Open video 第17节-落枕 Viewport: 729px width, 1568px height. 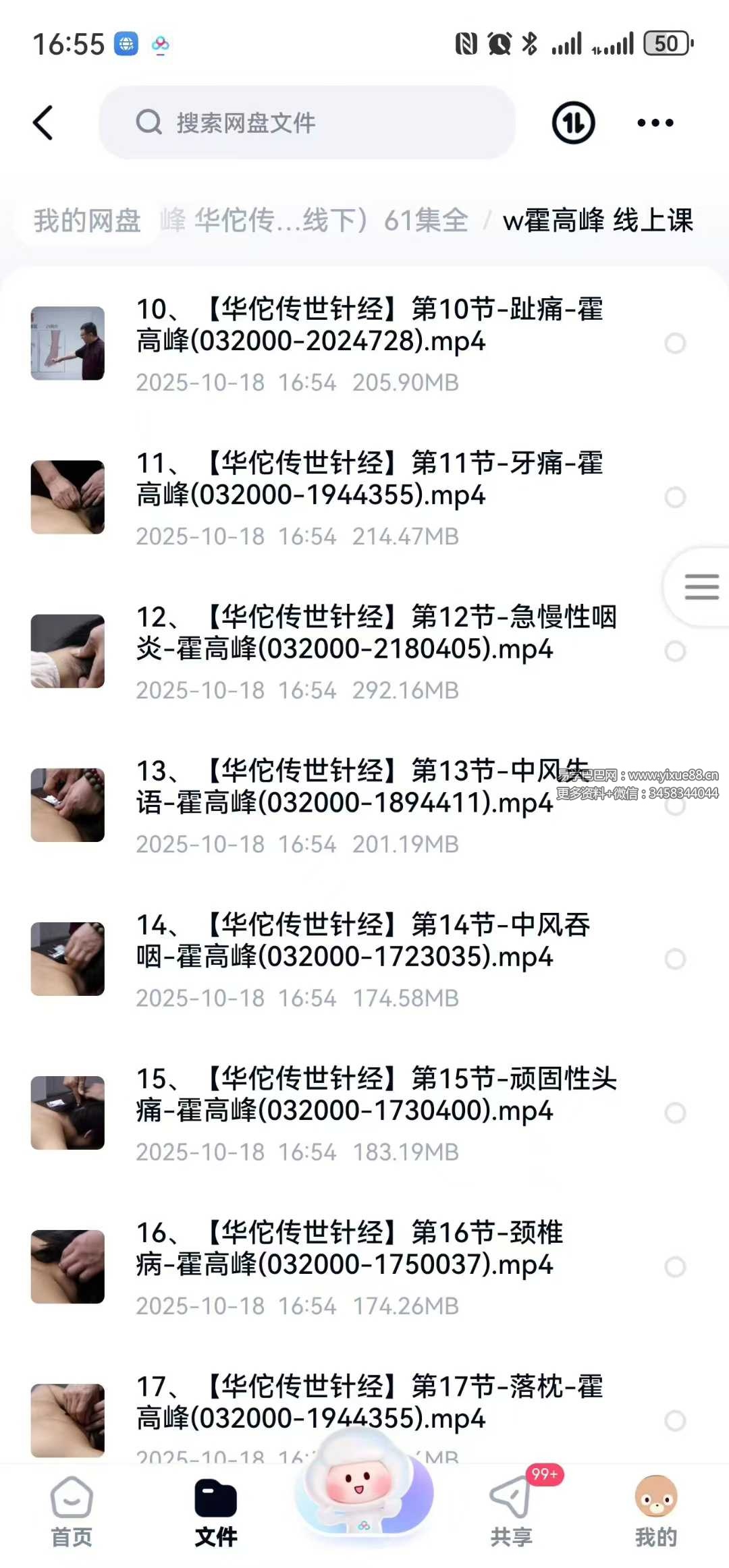(369, 1402)
